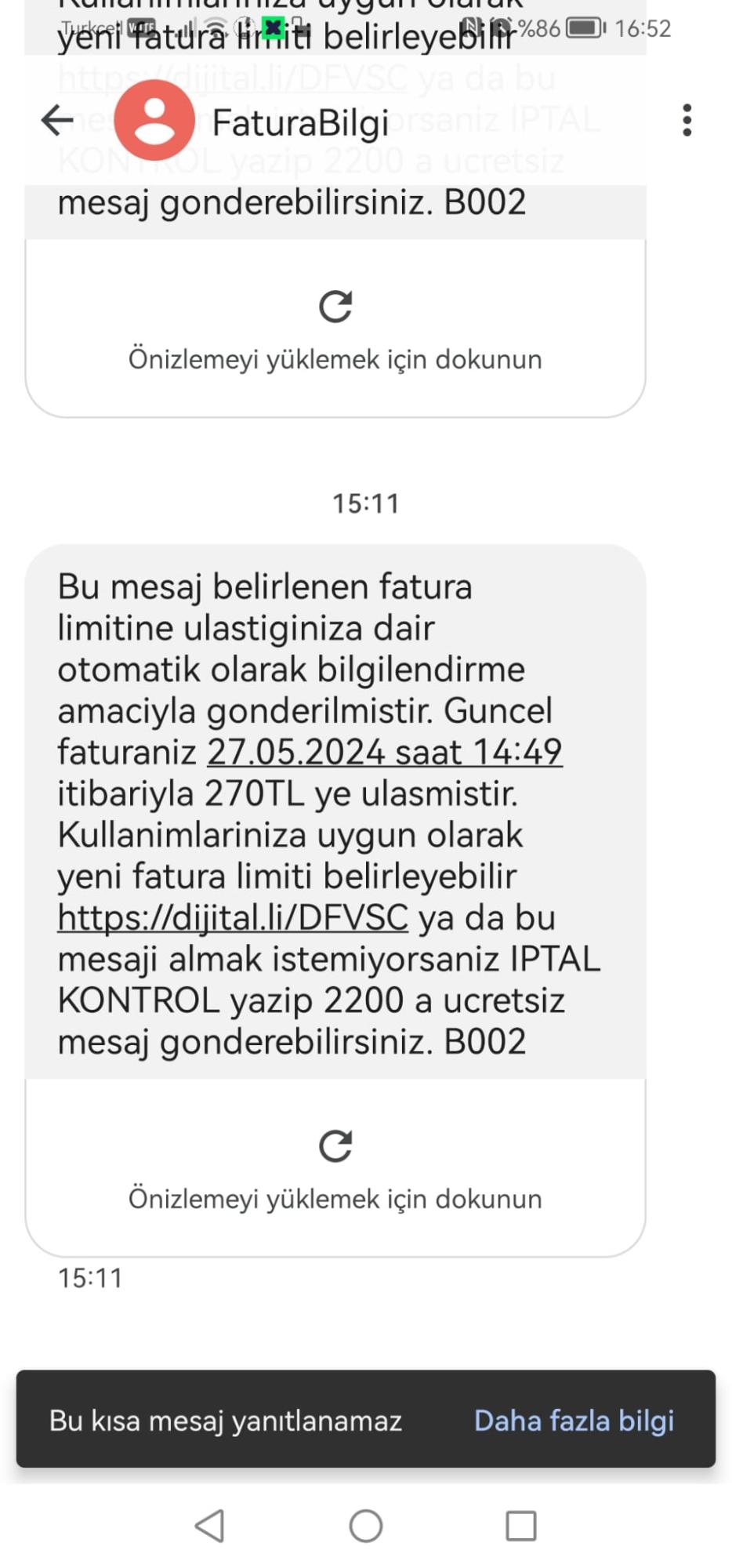Tap the Daha fazla bilgi link
Viewport: 732px width, 1568px height.
pyautogui.click(x=574, y=1421)
